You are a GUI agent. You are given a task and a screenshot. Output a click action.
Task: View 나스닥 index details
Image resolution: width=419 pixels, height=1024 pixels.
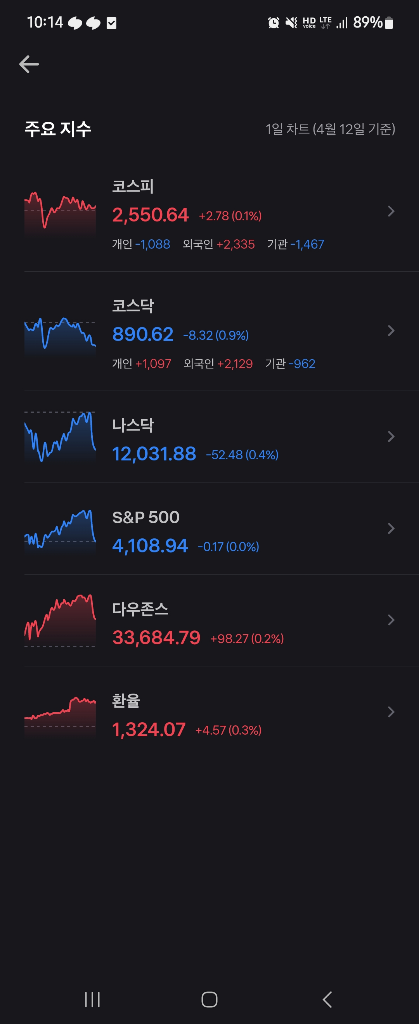click(x=210, y=437)
